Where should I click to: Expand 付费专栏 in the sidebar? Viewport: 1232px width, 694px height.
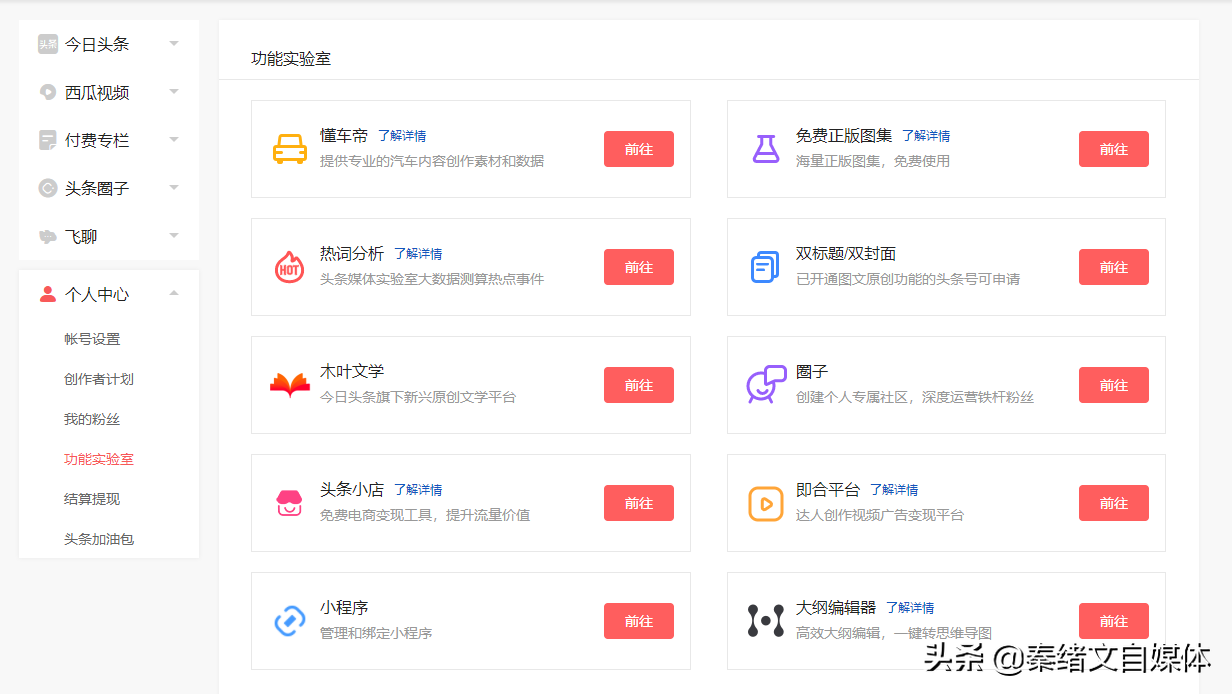[108, 140]
